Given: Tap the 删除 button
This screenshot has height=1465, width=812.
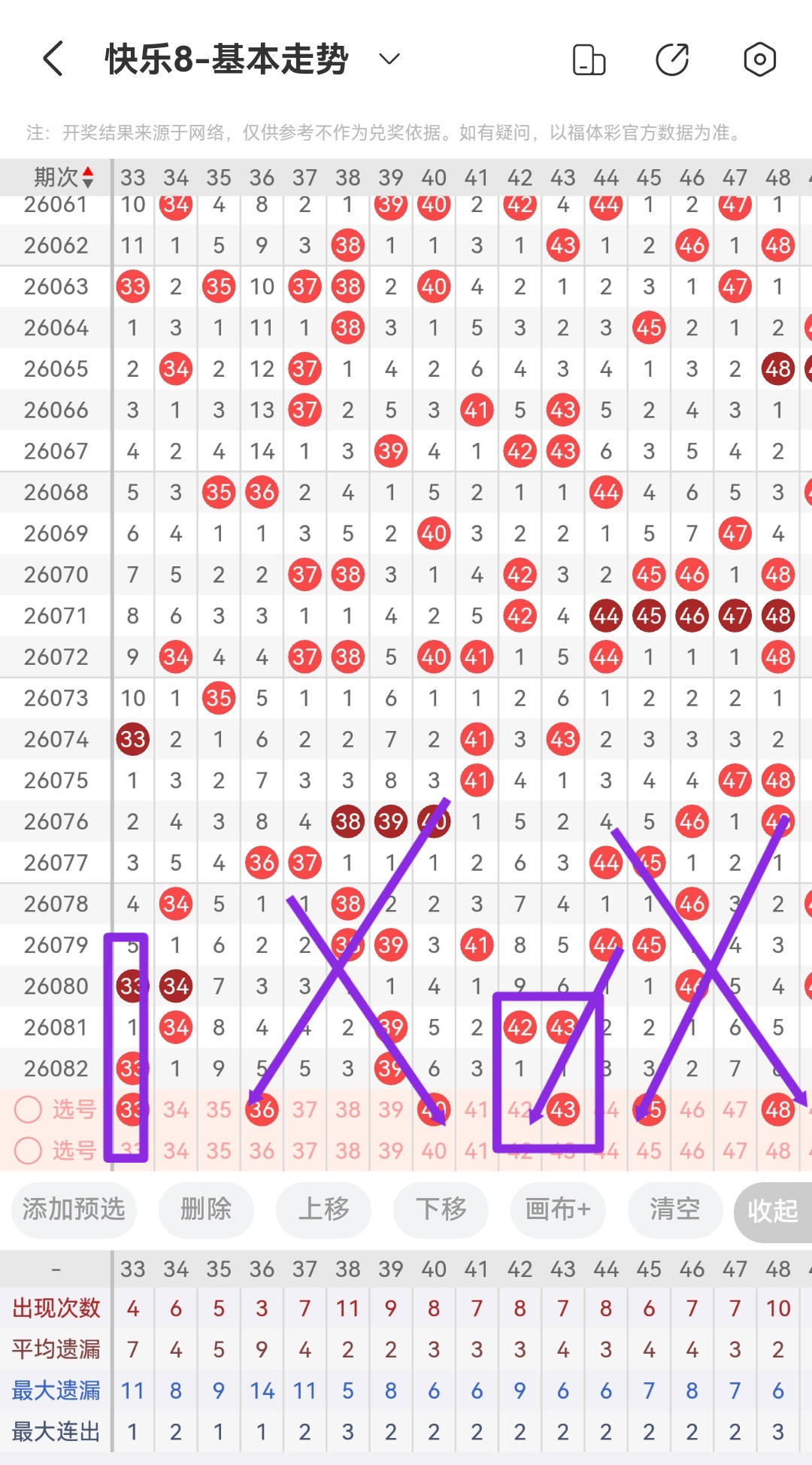Looking at the screenshot, I should click(x=205, y=1209).
